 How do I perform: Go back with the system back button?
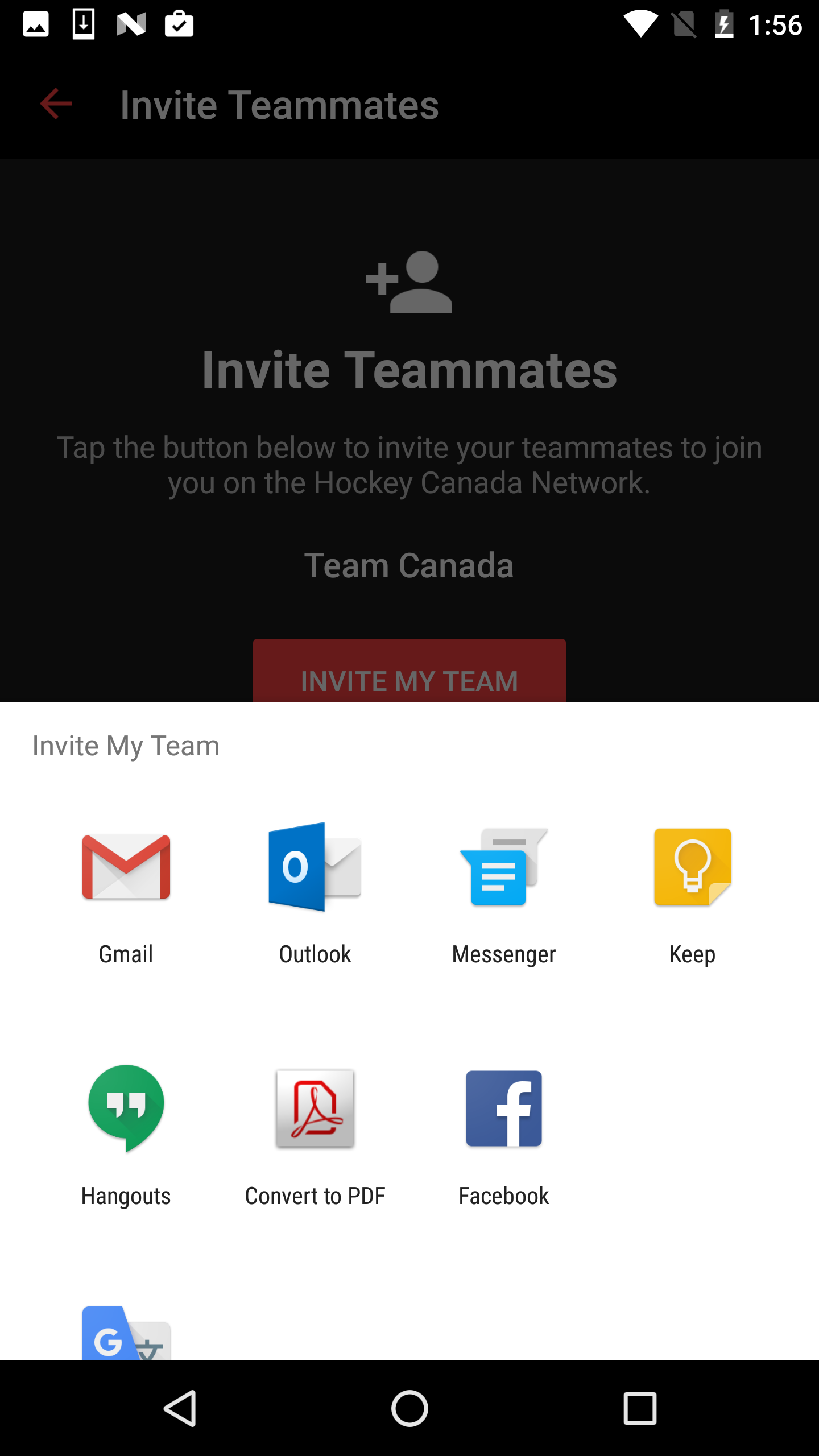coord(180,1408)
